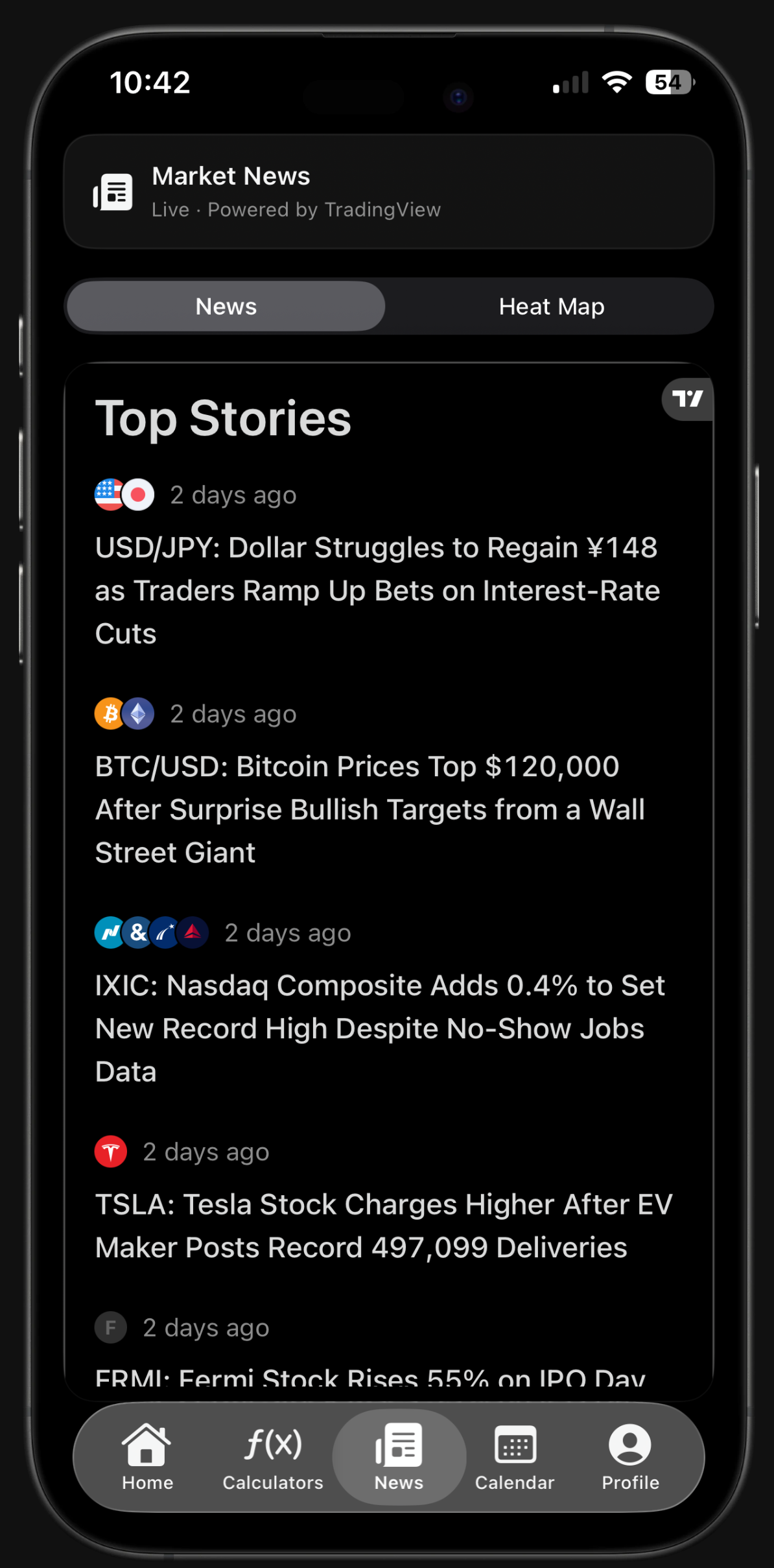Tap the TradingView logo in Top Stories
Screen dimensions: 774x1568
click(x=687, y=399)
